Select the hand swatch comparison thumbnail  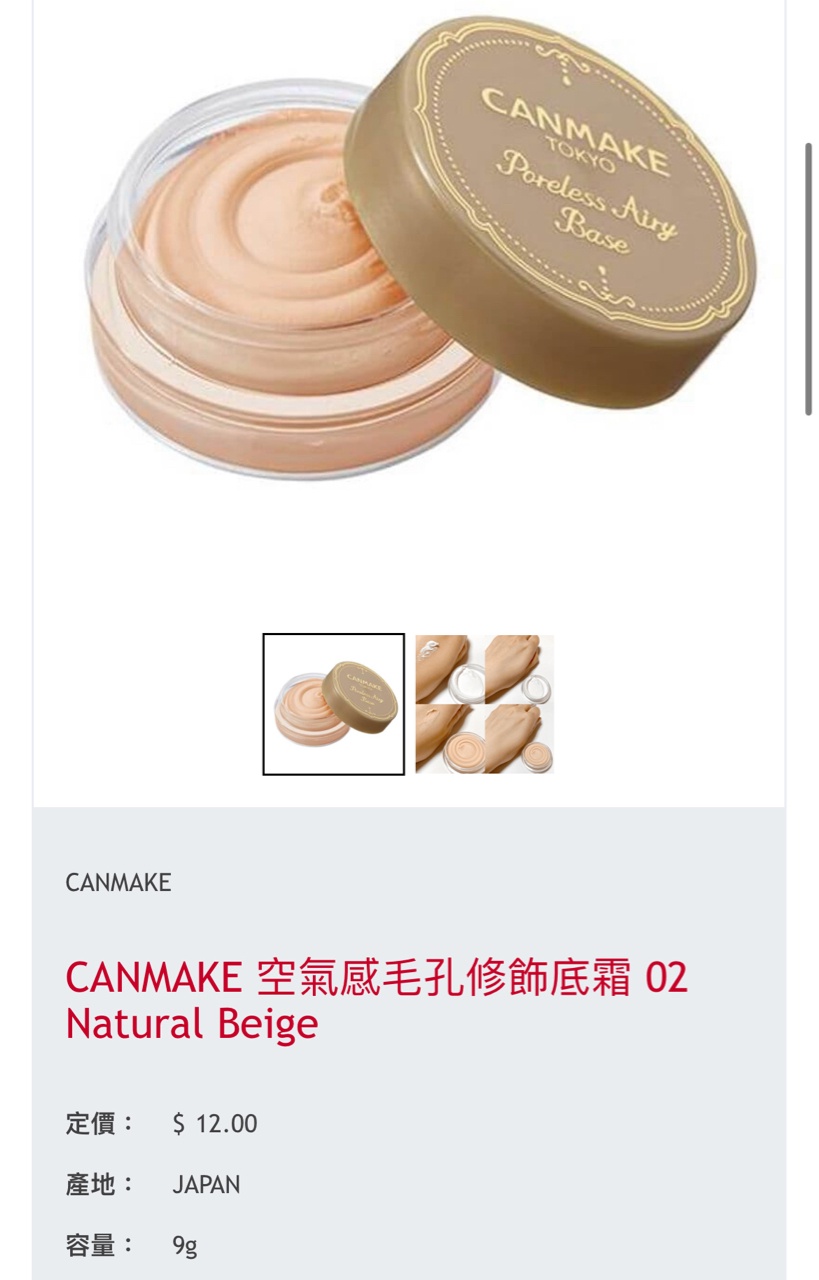pyautogui.click(x=484, y=704)
